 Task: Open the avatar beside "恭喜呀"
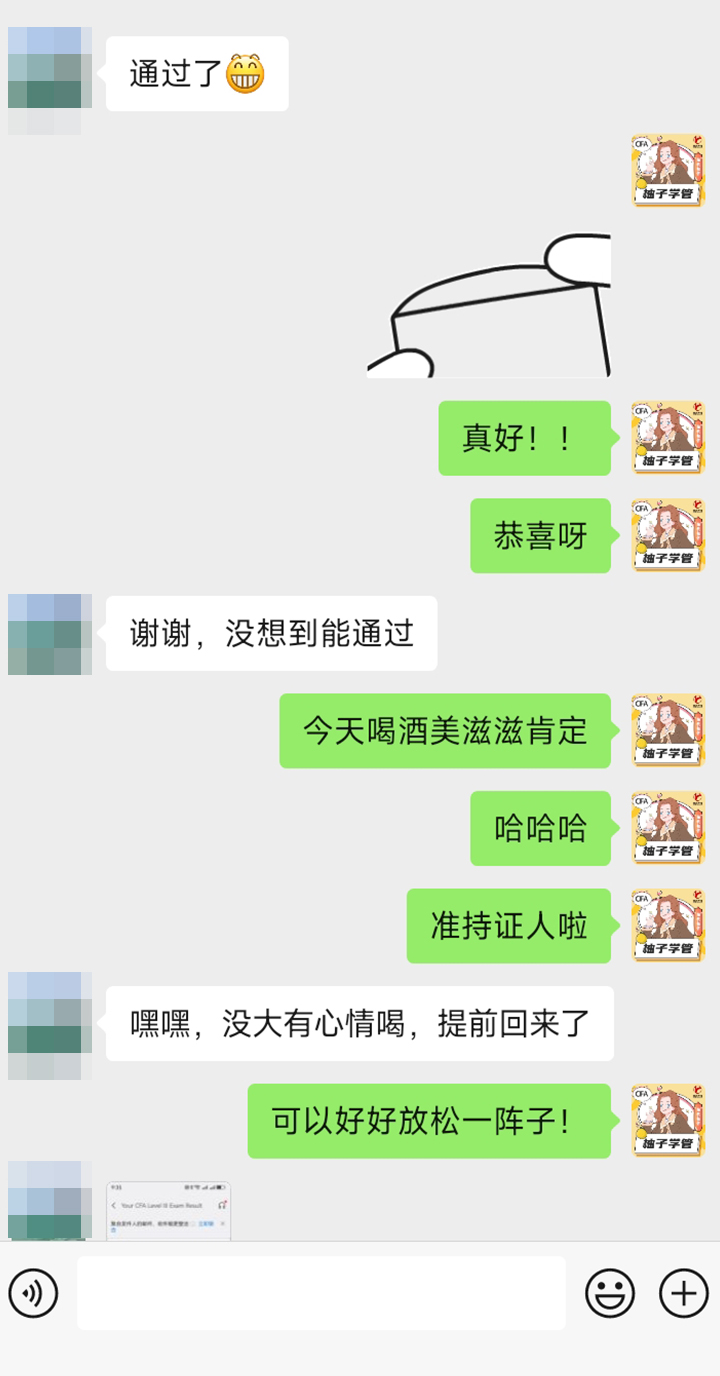coord(668,536)
